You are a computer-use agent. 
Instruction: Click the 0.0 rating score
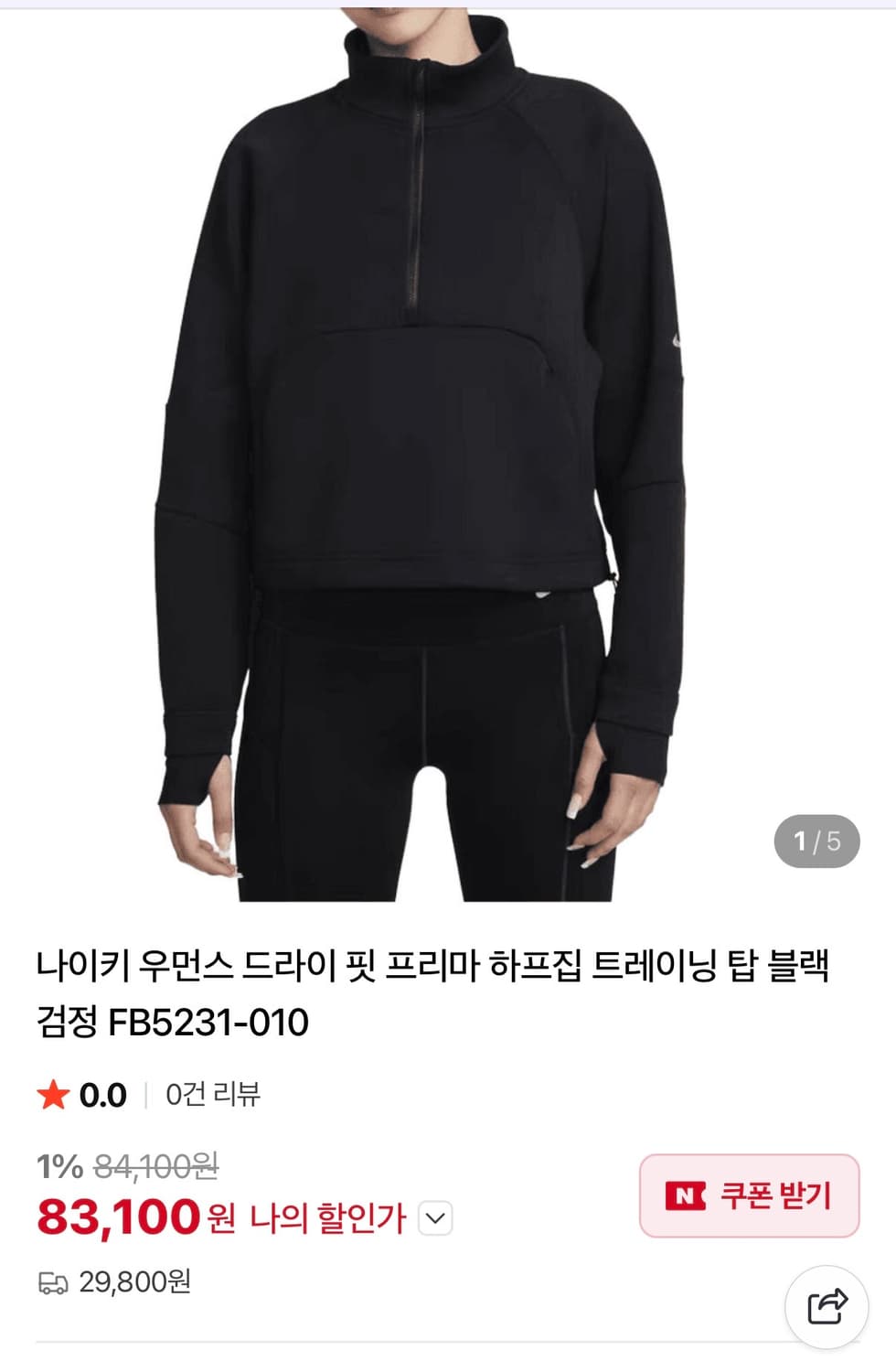[102, 1094]
